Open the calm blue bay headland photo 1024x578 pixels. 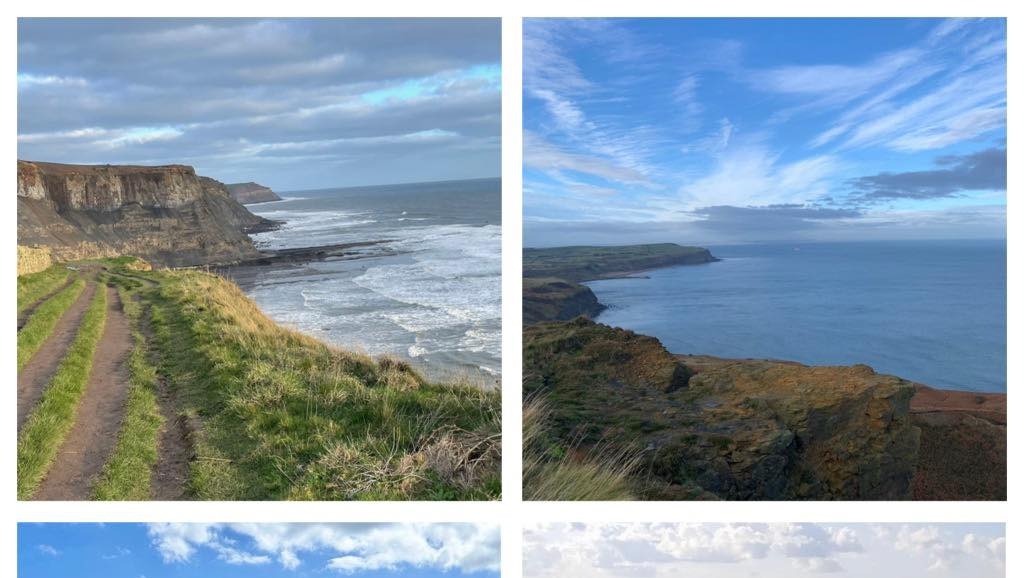tap(764, 258)
